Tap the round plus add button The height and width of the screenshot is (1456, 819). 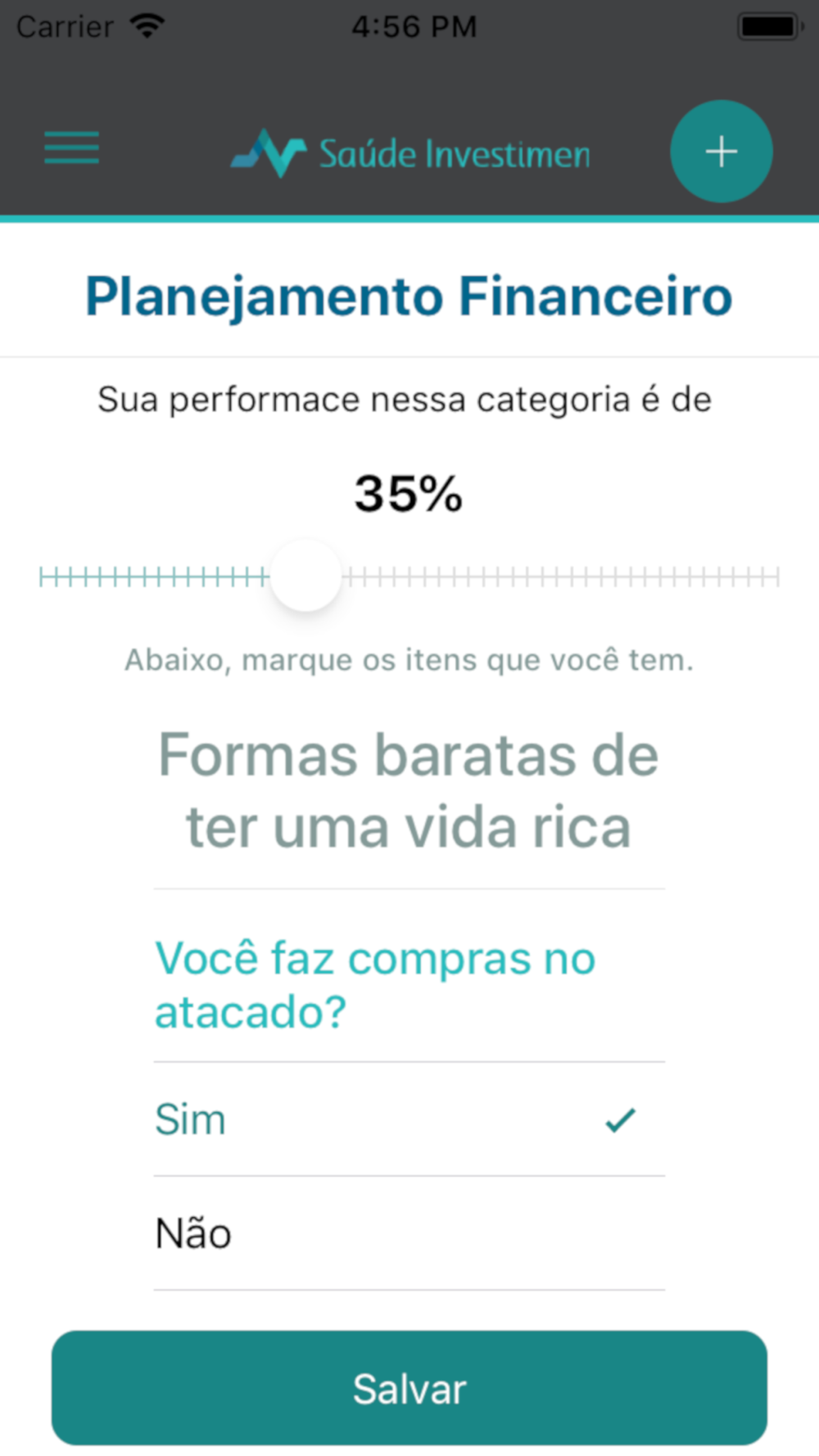(721, 151)
